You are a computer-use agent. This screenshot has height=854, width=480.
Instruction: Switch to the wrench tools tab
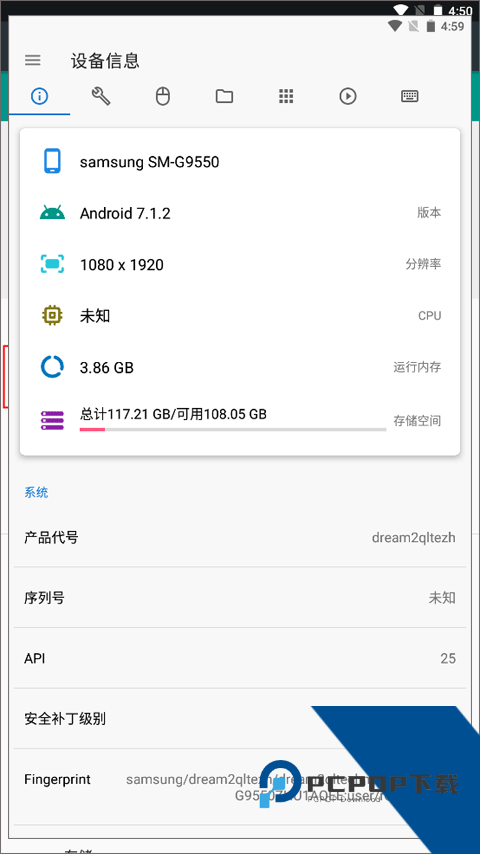click(x=101, y=96)
